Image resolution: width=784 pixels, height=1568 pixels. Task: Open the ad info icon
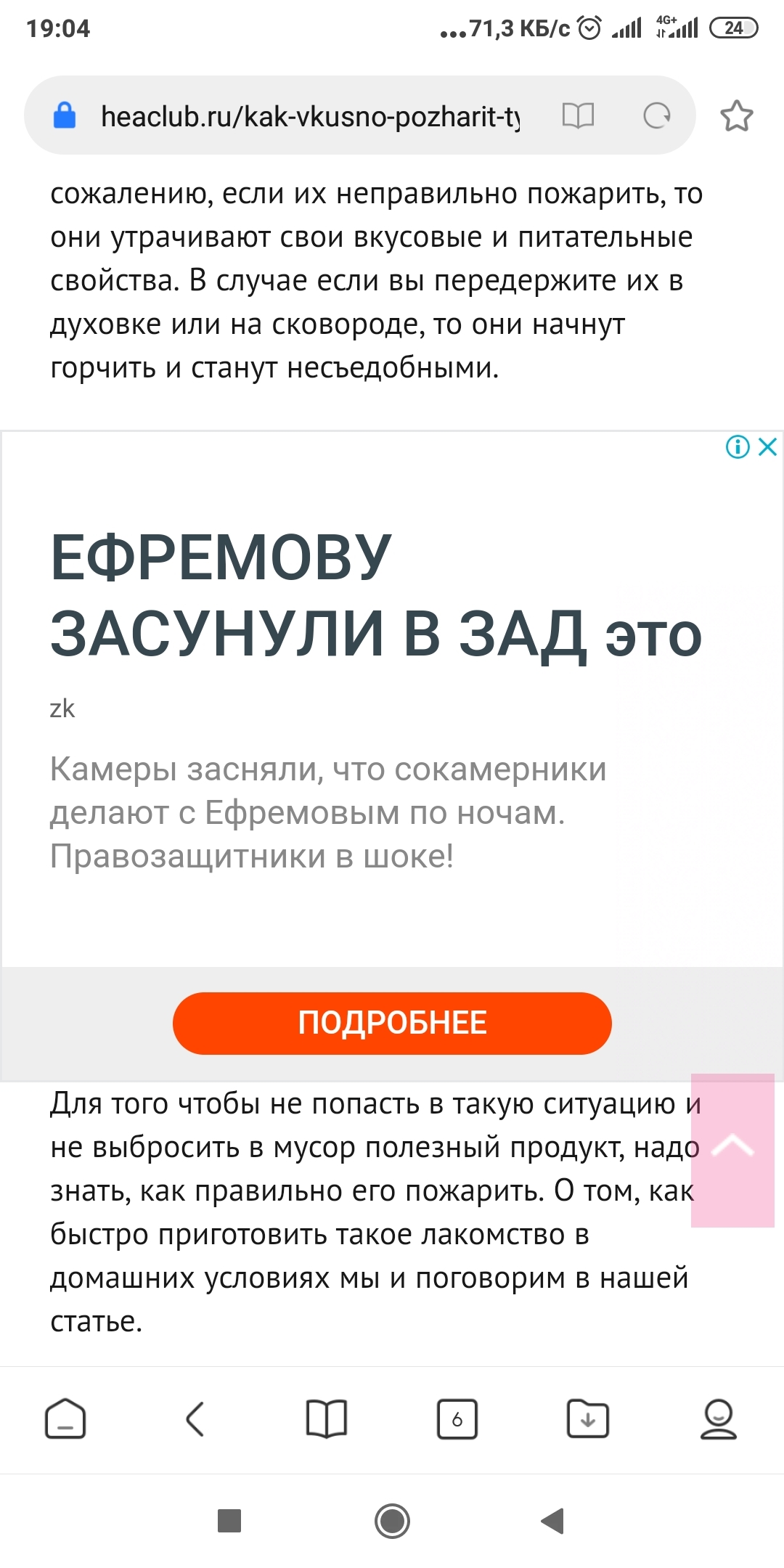[738, 446]
